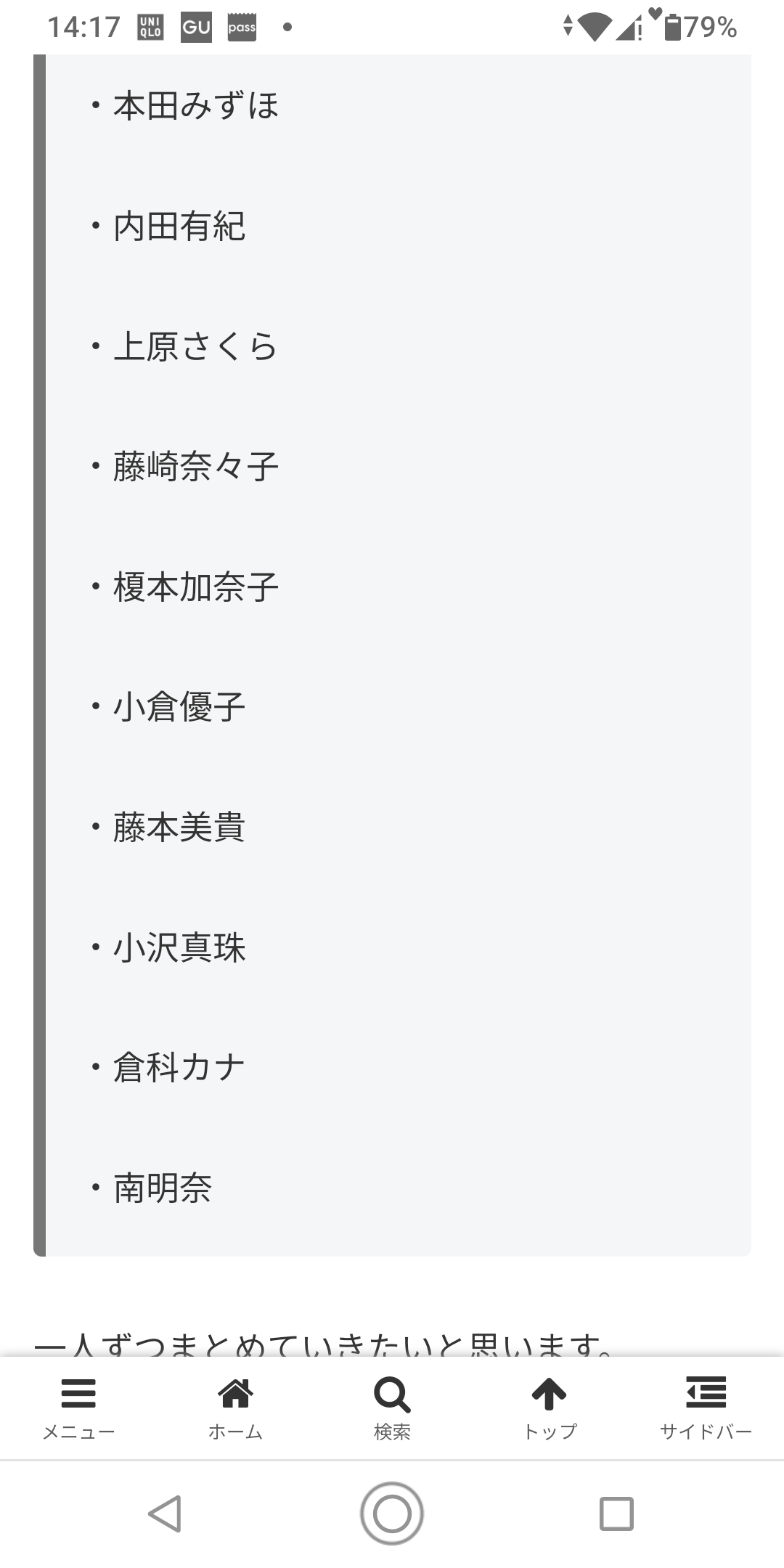784x1568 pixels.
Task: Tap the system back button
Action: [x=166, y=1514]
